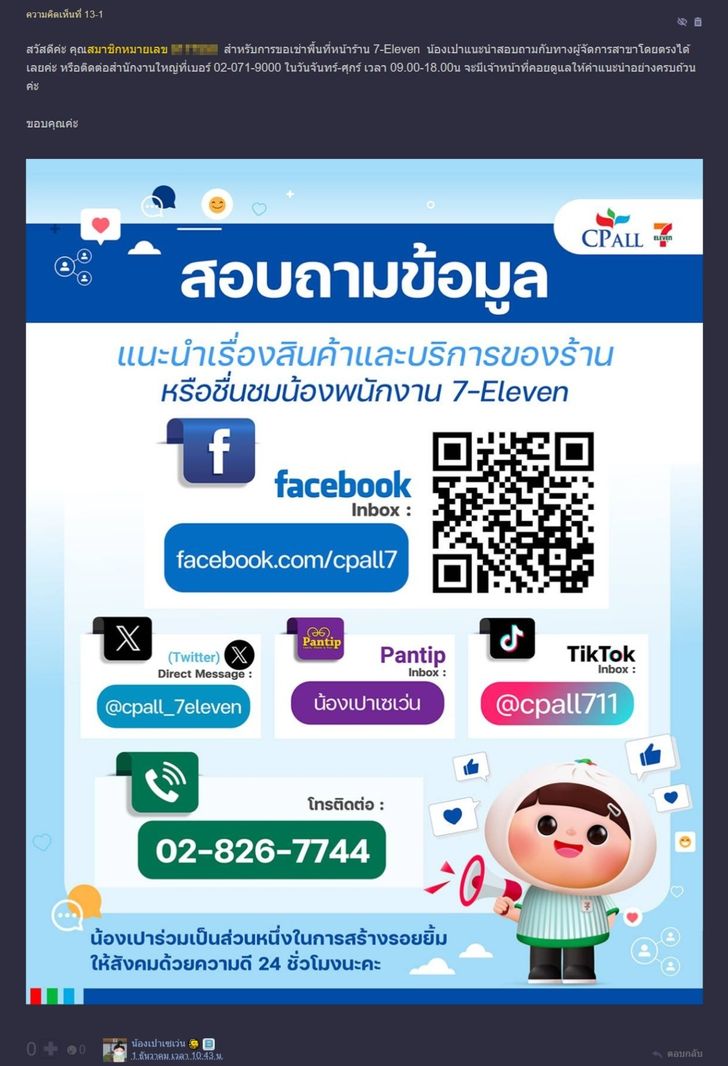This screenshot has width=728, height=1066.
Task: Open the 10:43 timestamp link
Action: [177, 1056]
